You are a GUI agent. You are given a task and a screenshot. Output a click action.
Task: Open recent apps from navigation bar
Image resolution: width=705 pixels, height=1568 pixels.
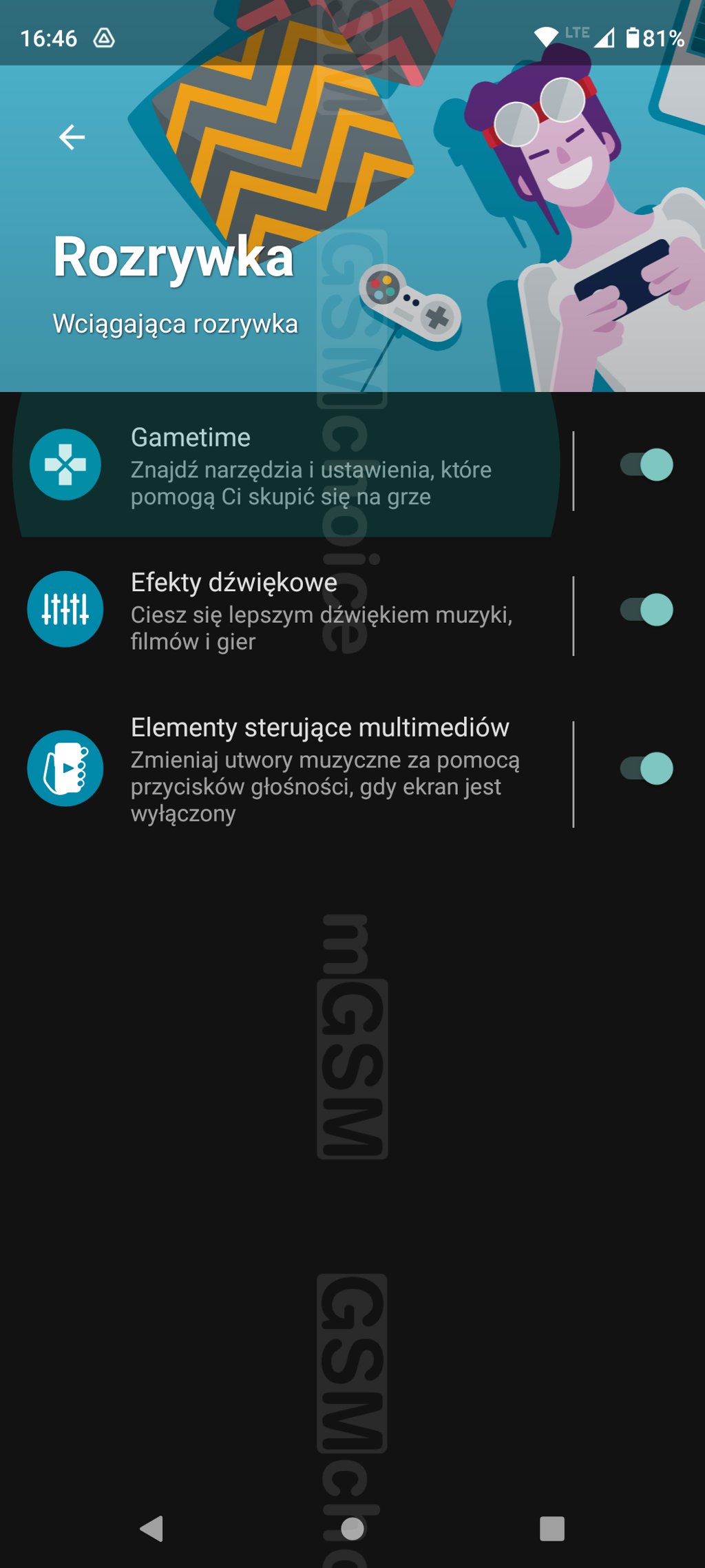tap(552, 1529)
